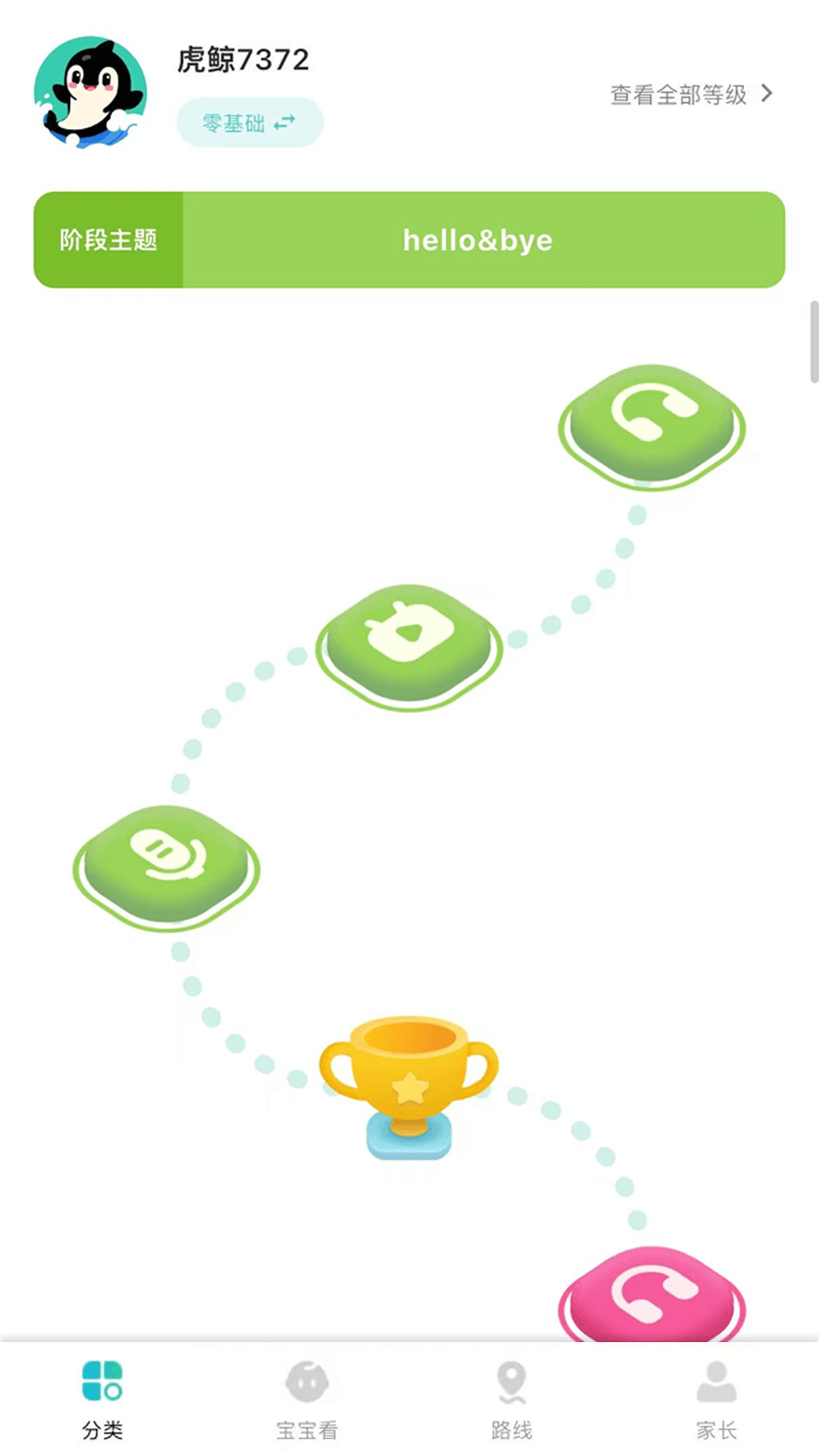The width and height of the screenshot is (819, 1456).
Task: Start the green microphone speaking lesson
Action: point(167,867)
